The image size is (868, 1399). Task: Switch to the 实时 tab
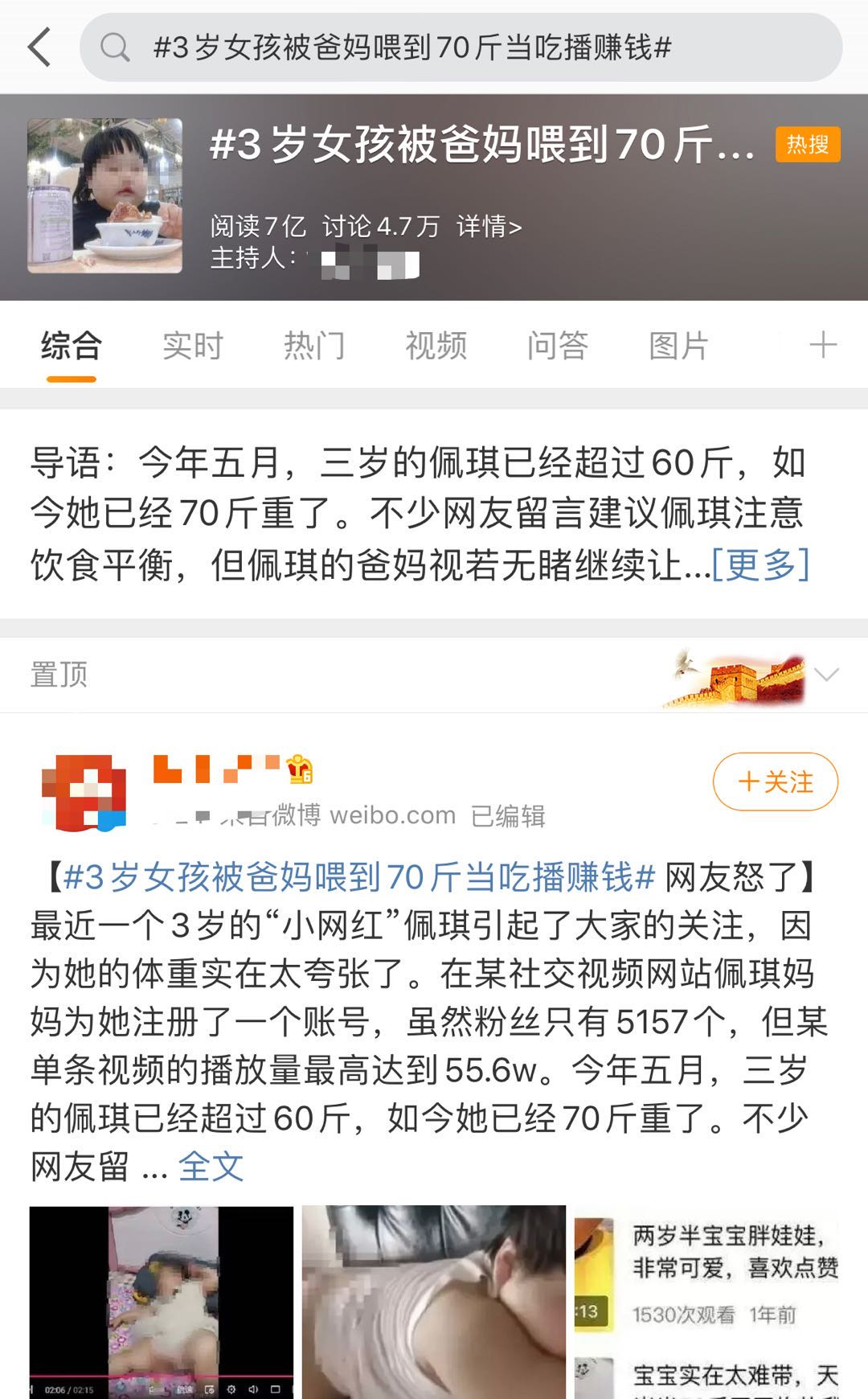click(x=192, y=347)
